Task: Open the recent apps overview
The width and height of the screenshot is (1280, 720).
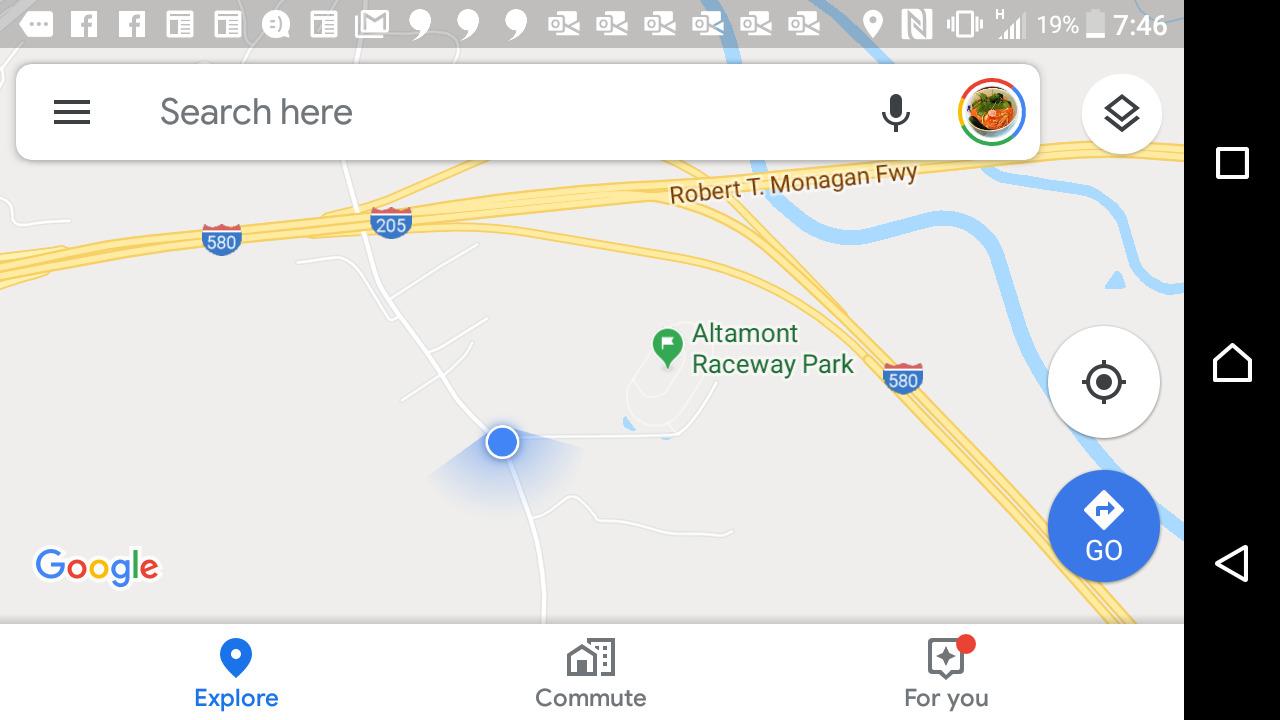Action: point(1232,163)
